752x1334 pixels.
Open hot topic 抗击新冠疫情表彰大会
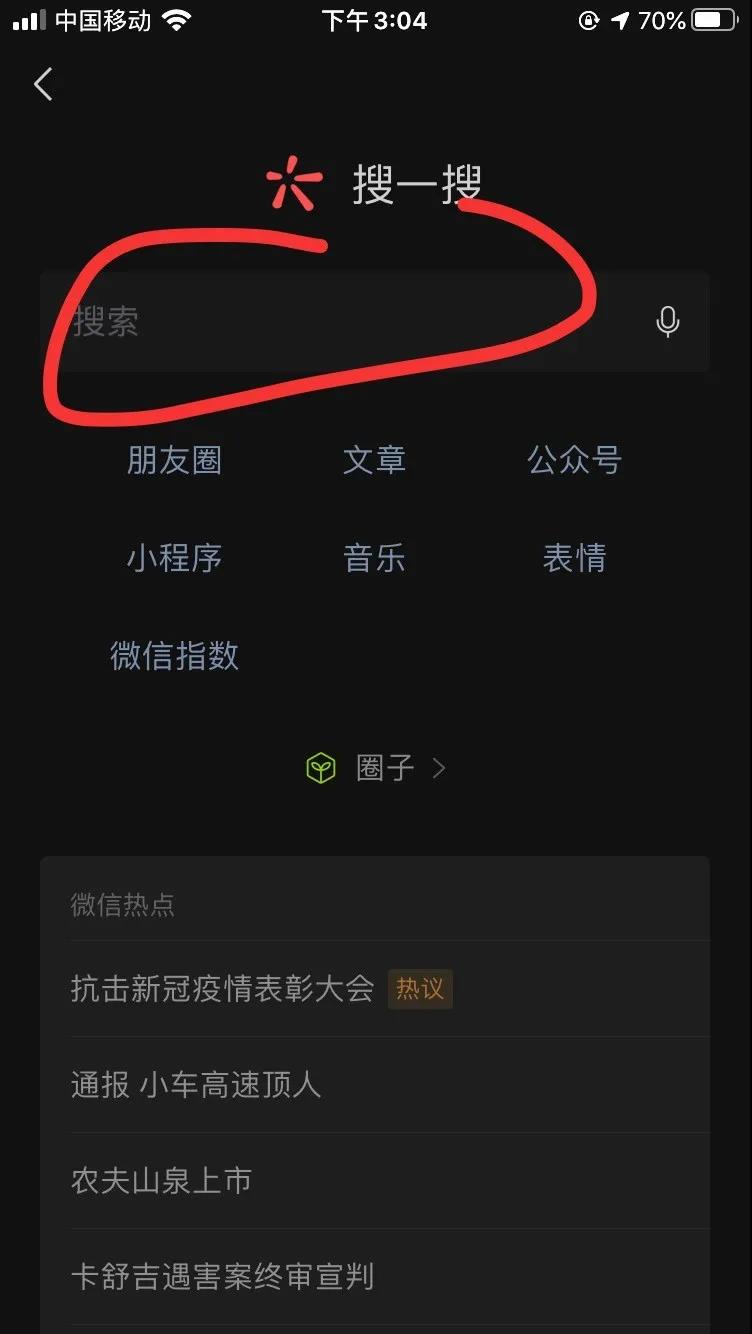point(222,989)
